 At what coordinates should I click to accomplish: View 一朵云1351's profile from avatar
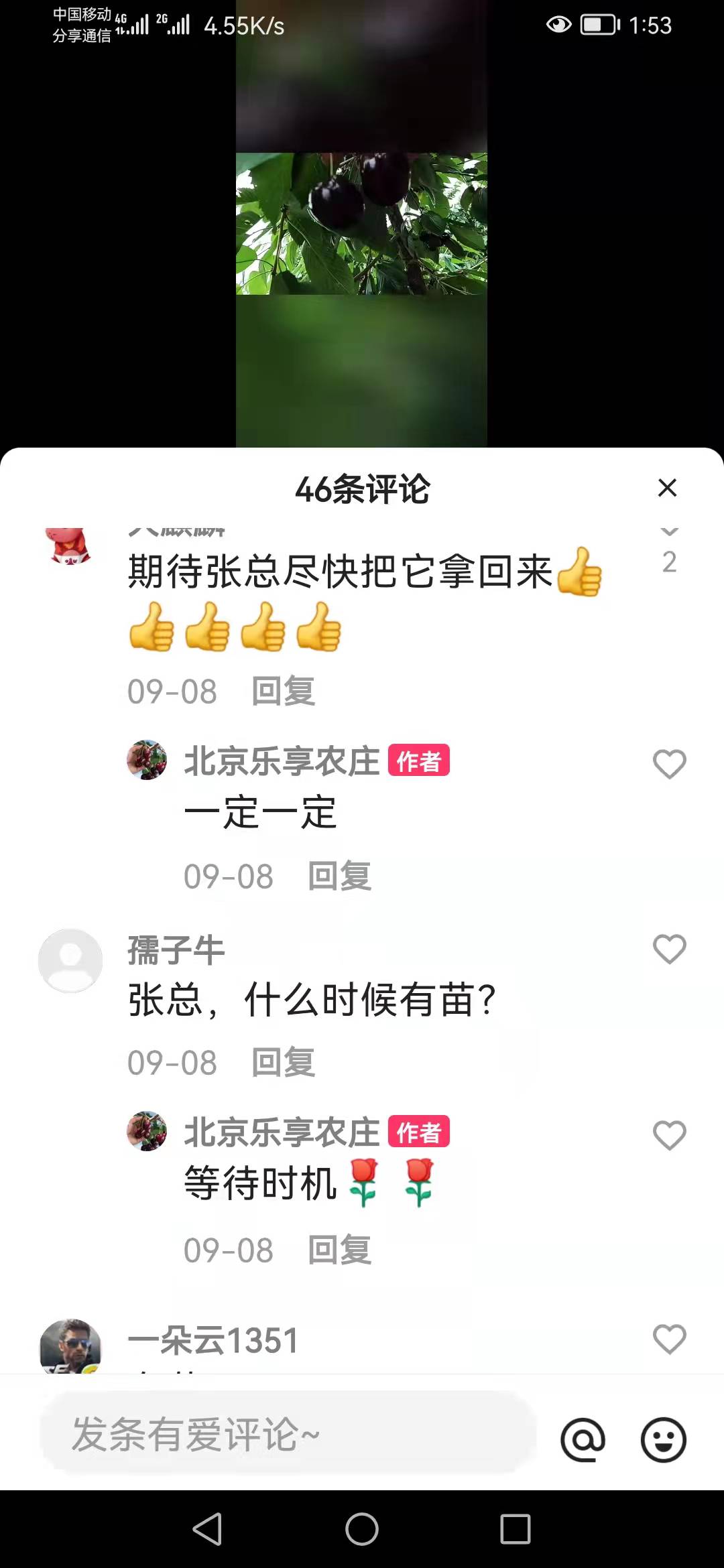[x=70, y=1346]
